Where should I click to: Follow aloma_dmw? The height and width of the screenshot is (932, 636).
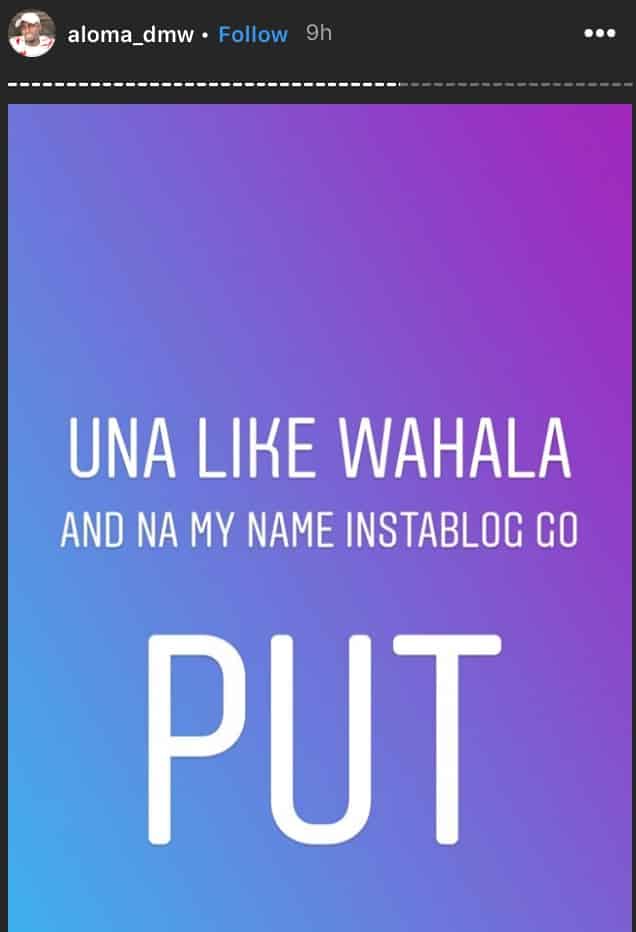pyautogui.click(x=253, y=34)
